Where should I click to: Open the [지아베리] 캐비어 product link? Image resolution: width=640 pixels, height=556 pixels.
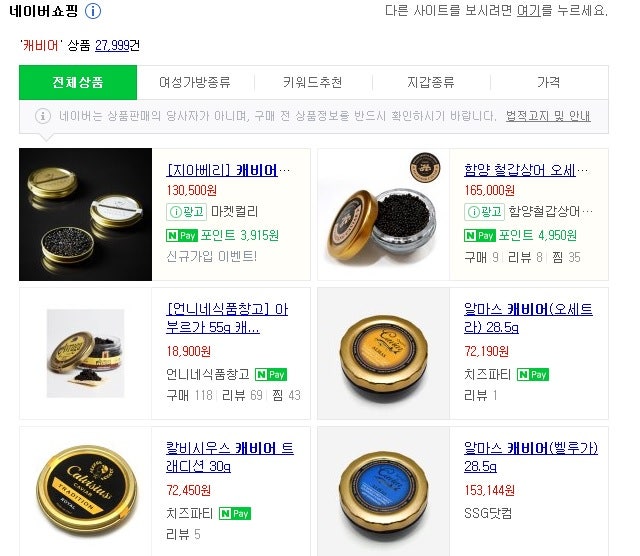[x=228, y=169]
